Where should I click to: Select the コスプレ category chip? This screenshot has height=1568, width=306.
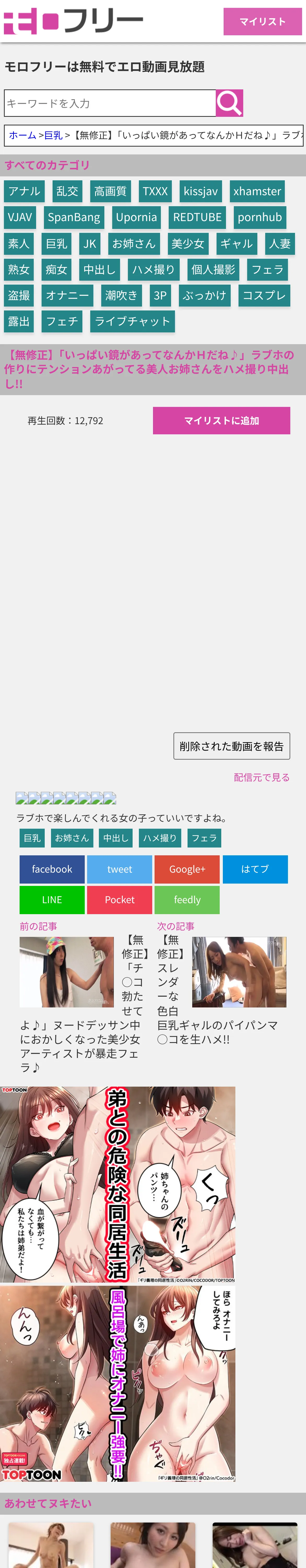(x=264, y=295)
